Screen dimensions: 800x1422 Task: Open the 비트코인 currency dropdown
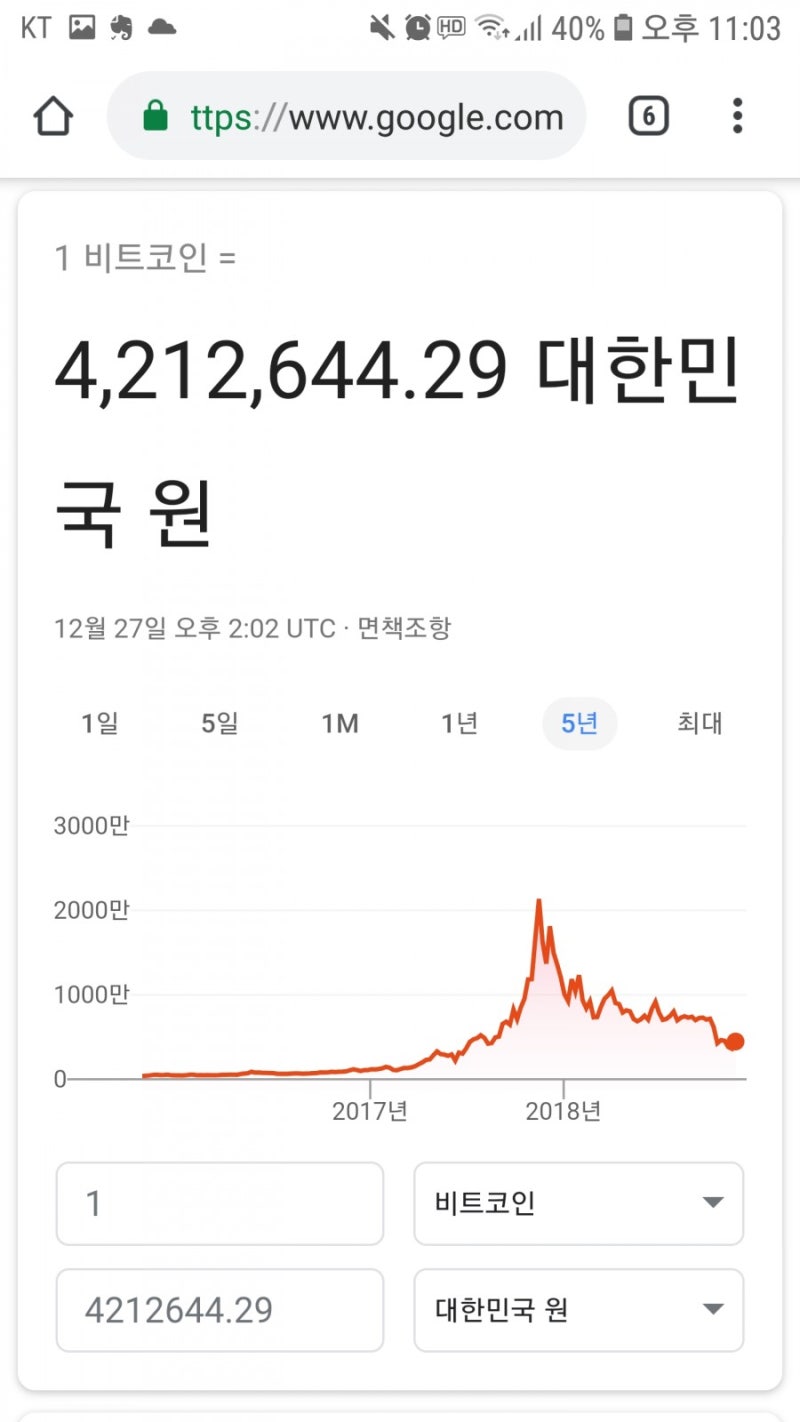click(x=579, y=1204)
